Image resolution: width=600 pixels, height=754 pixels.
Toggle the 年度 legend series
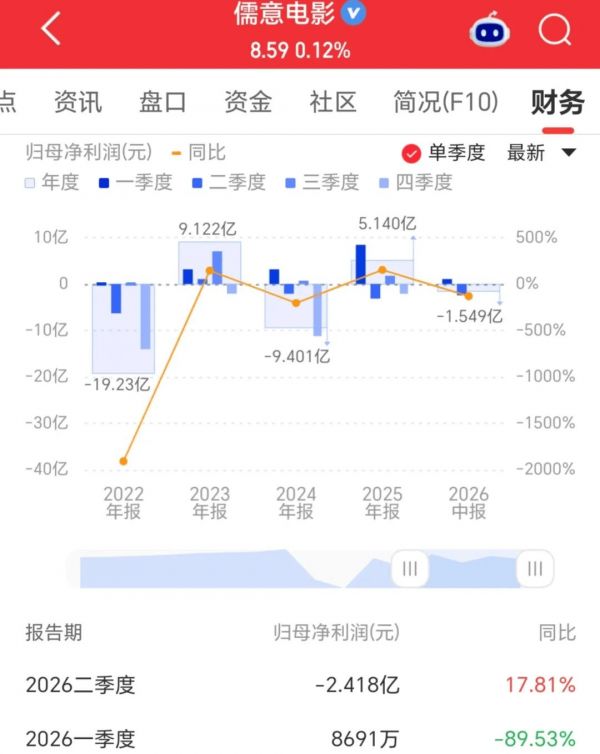point(51,183)
